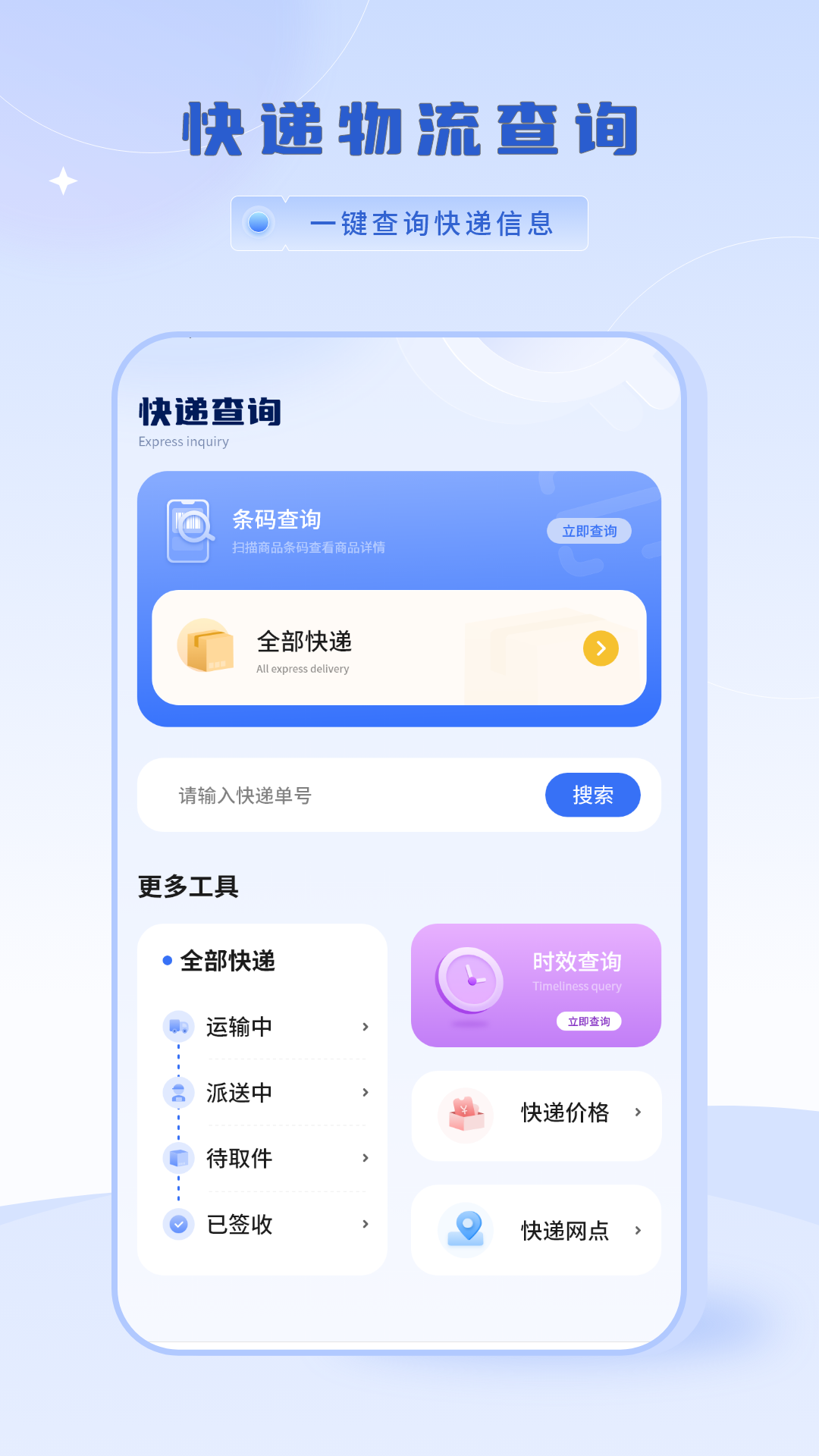Select the location pin icon beside 快递网点

[x=468, y=1228]
